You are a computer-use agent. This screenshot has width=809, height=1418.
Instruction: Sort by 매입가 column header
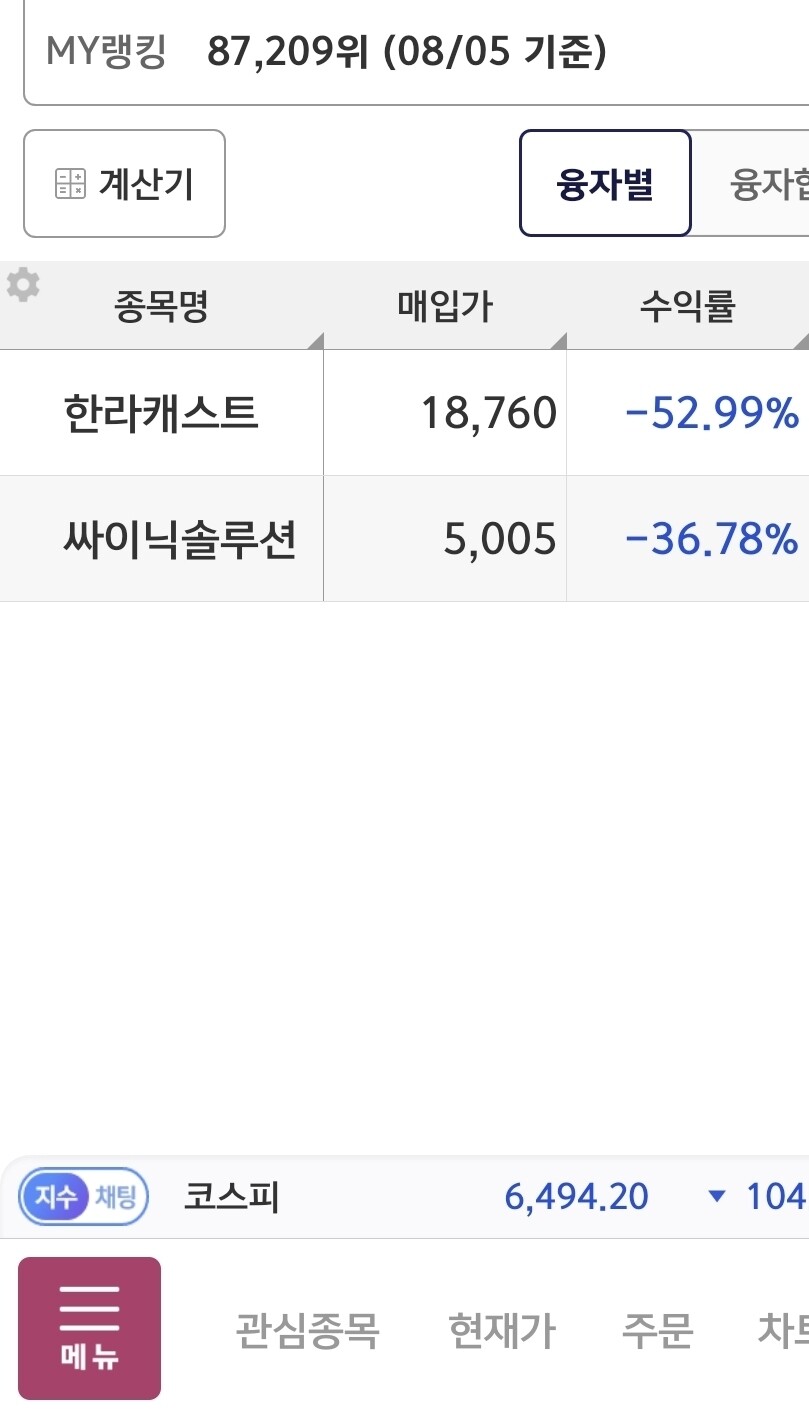click(445, 307)
